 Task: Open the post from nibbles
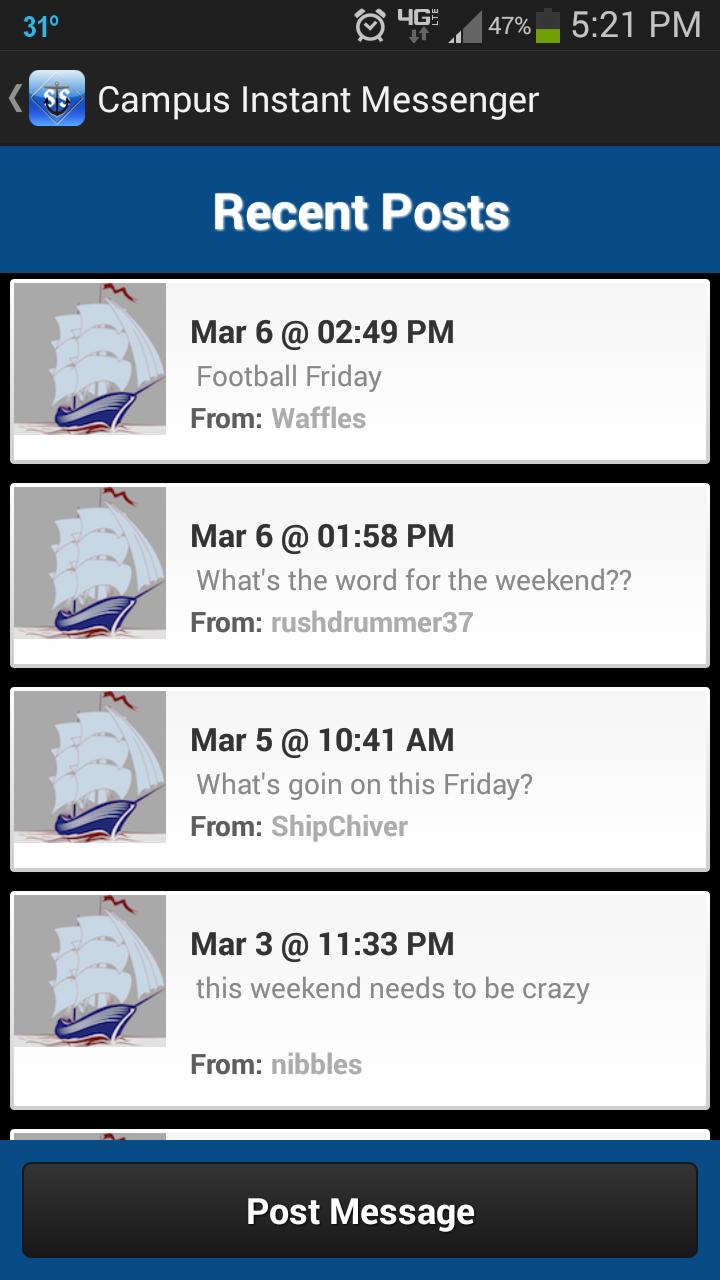point(360,1000)
